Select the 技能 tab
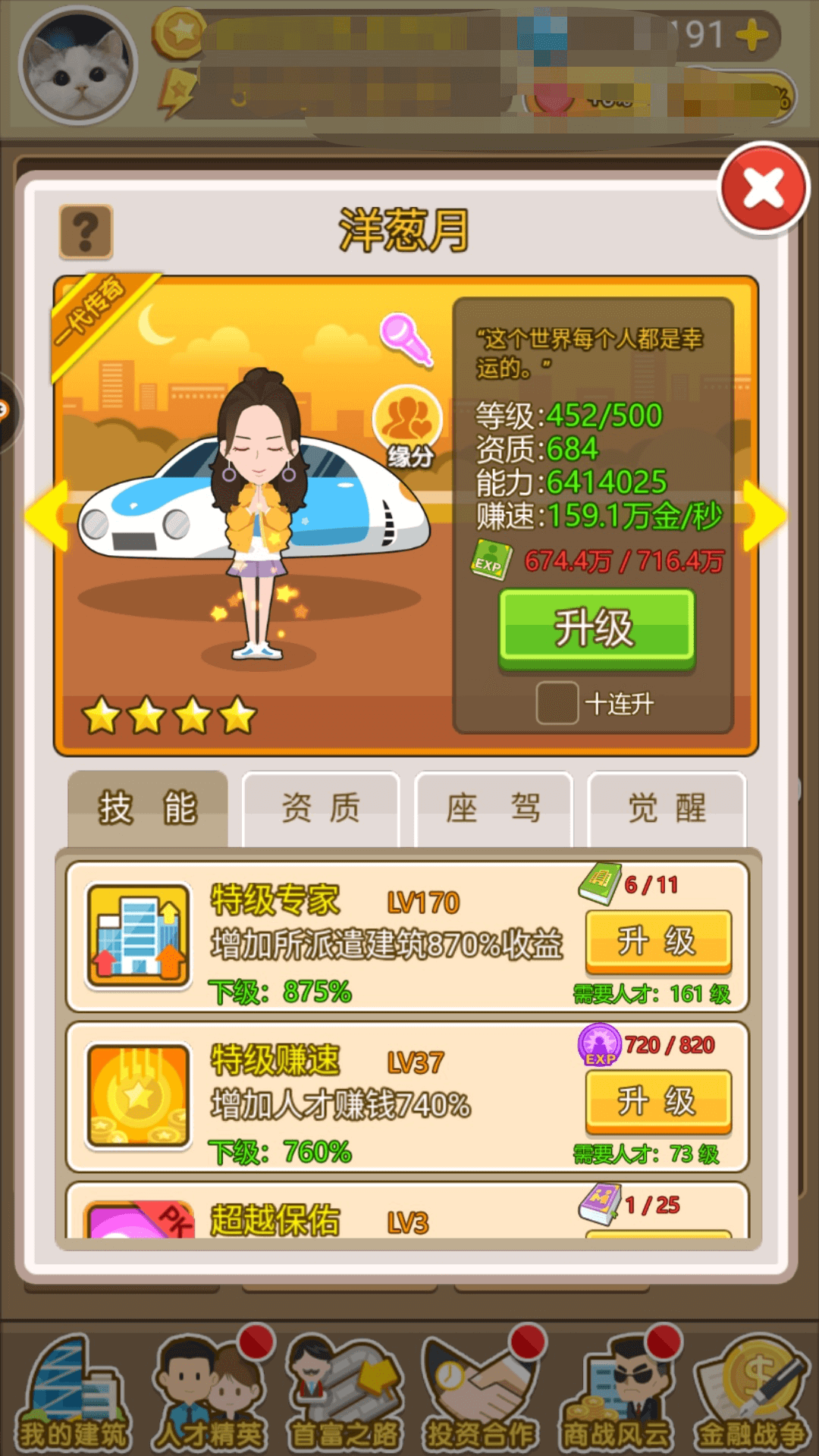 tap(148, 808)
